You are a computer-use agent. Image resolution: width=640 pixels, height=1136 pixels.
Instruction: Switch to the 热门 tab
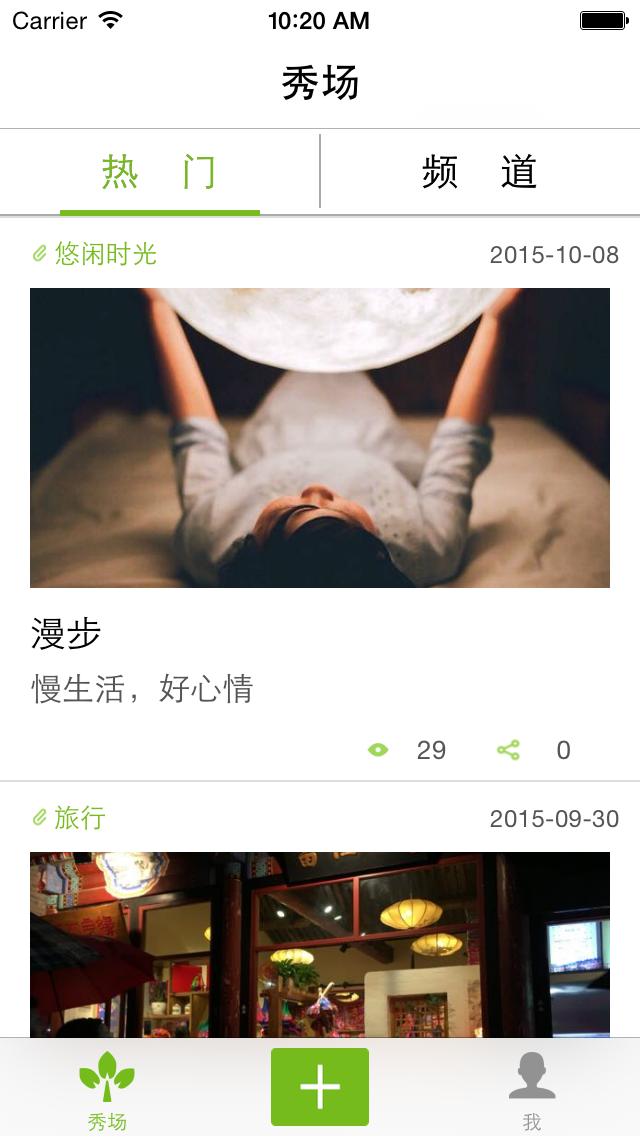[160, 172]
